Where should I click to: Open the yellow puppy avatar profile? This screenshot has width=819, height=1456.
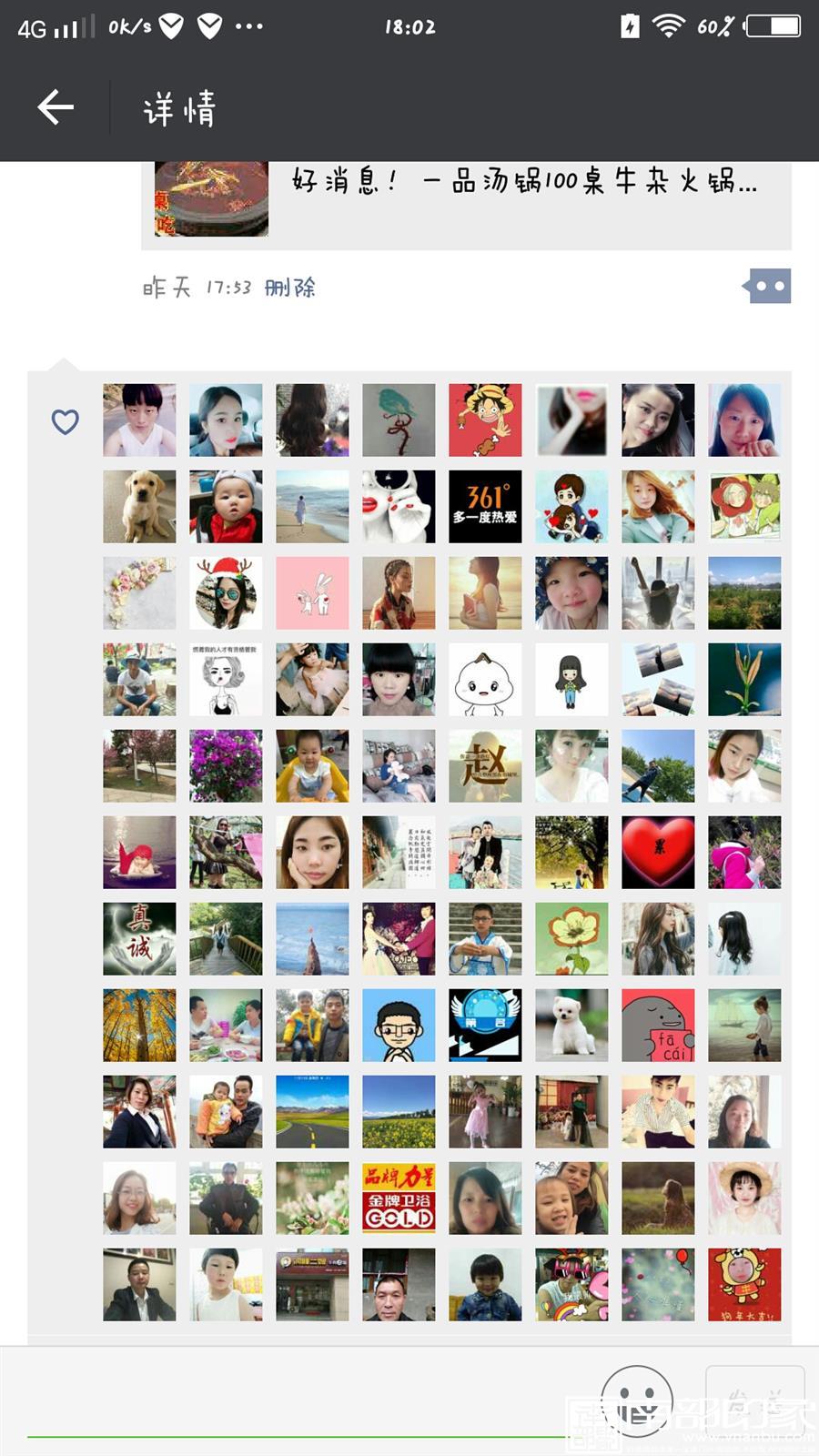coord(139,507)
